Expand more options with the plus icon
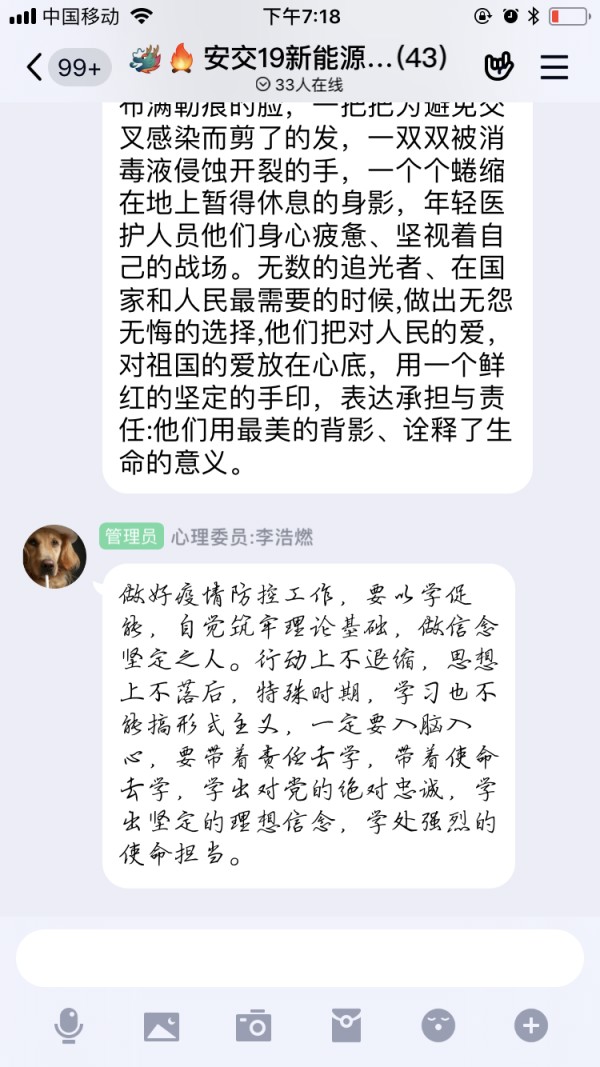 pos(531,1025)
